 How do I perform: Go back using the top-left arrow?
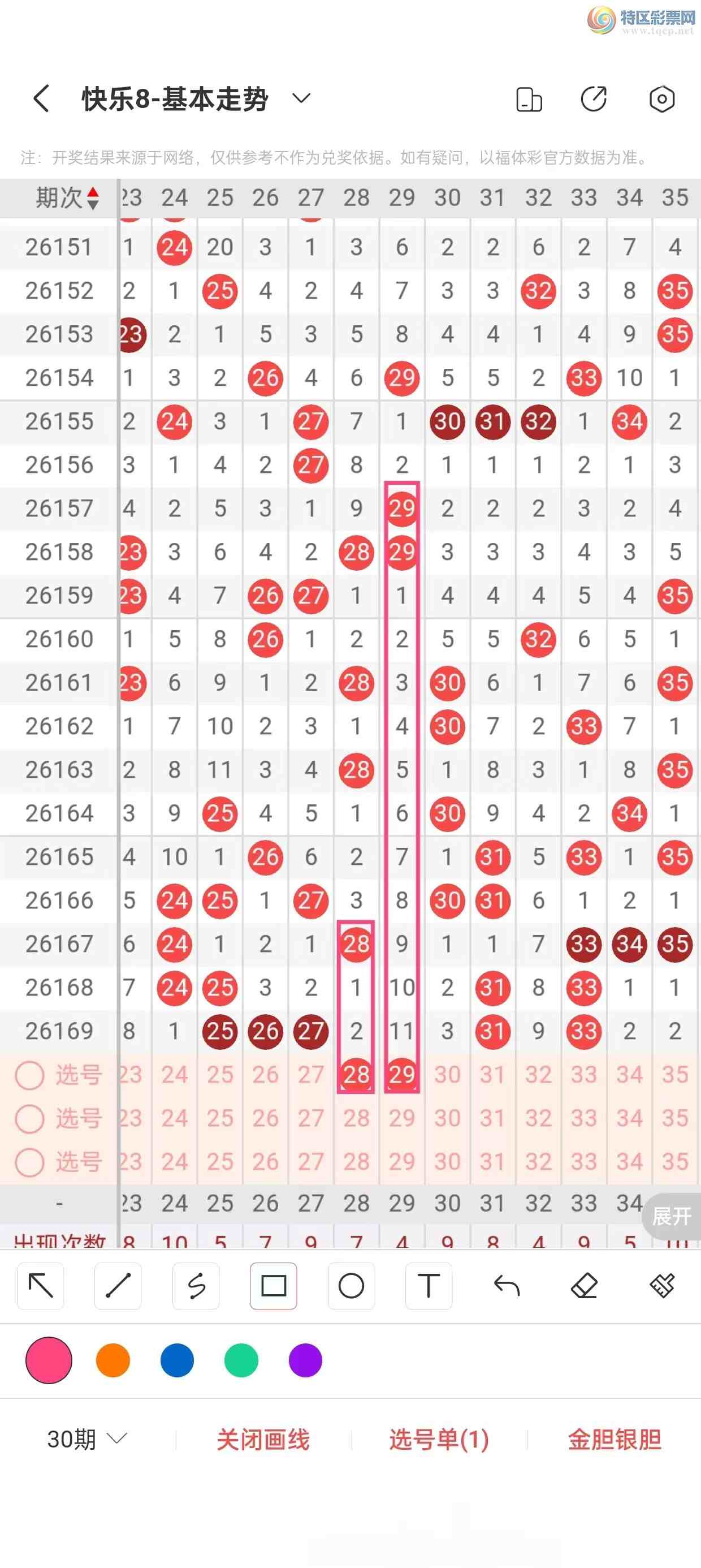click(x=41, y=98)
